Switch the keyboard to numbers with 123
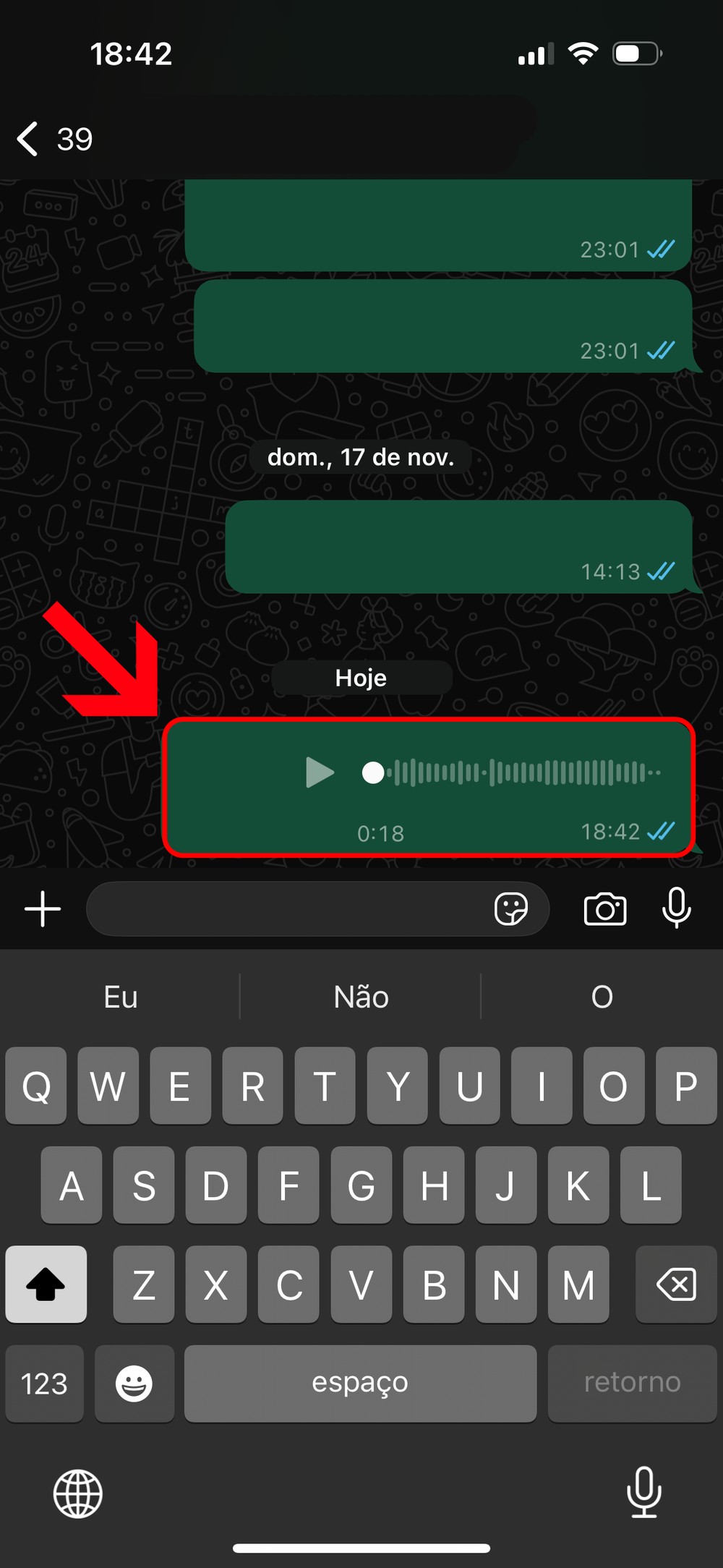Viewport: 723px width, 1568px height. click(44, 1384)
